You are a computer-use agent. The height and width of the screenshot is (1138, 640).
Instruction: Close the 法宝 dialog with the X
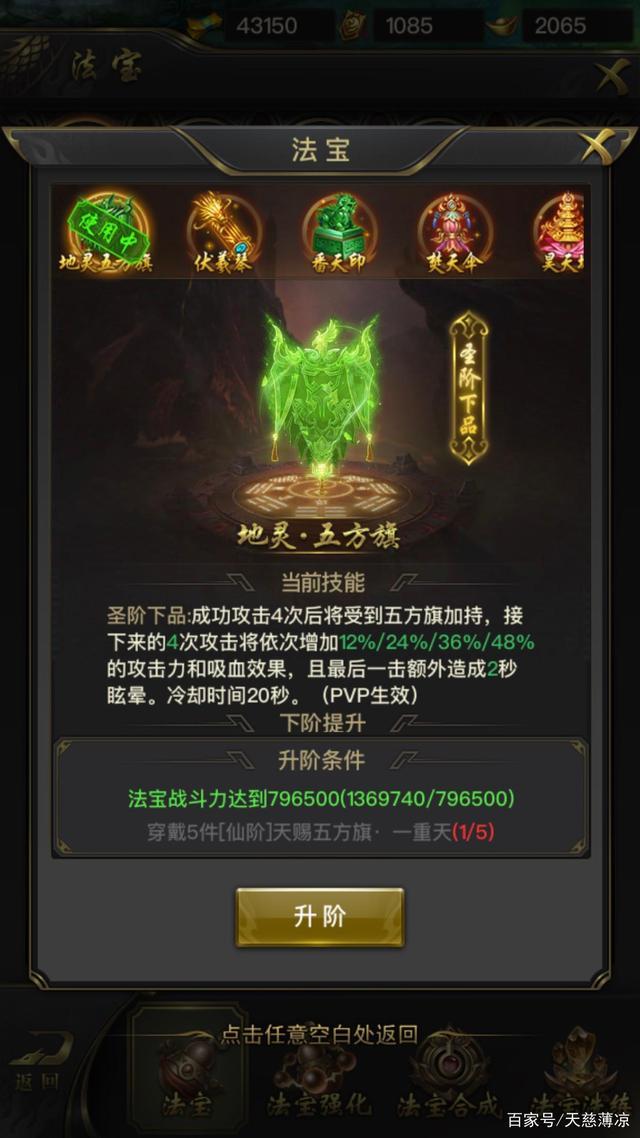(604, 149)
